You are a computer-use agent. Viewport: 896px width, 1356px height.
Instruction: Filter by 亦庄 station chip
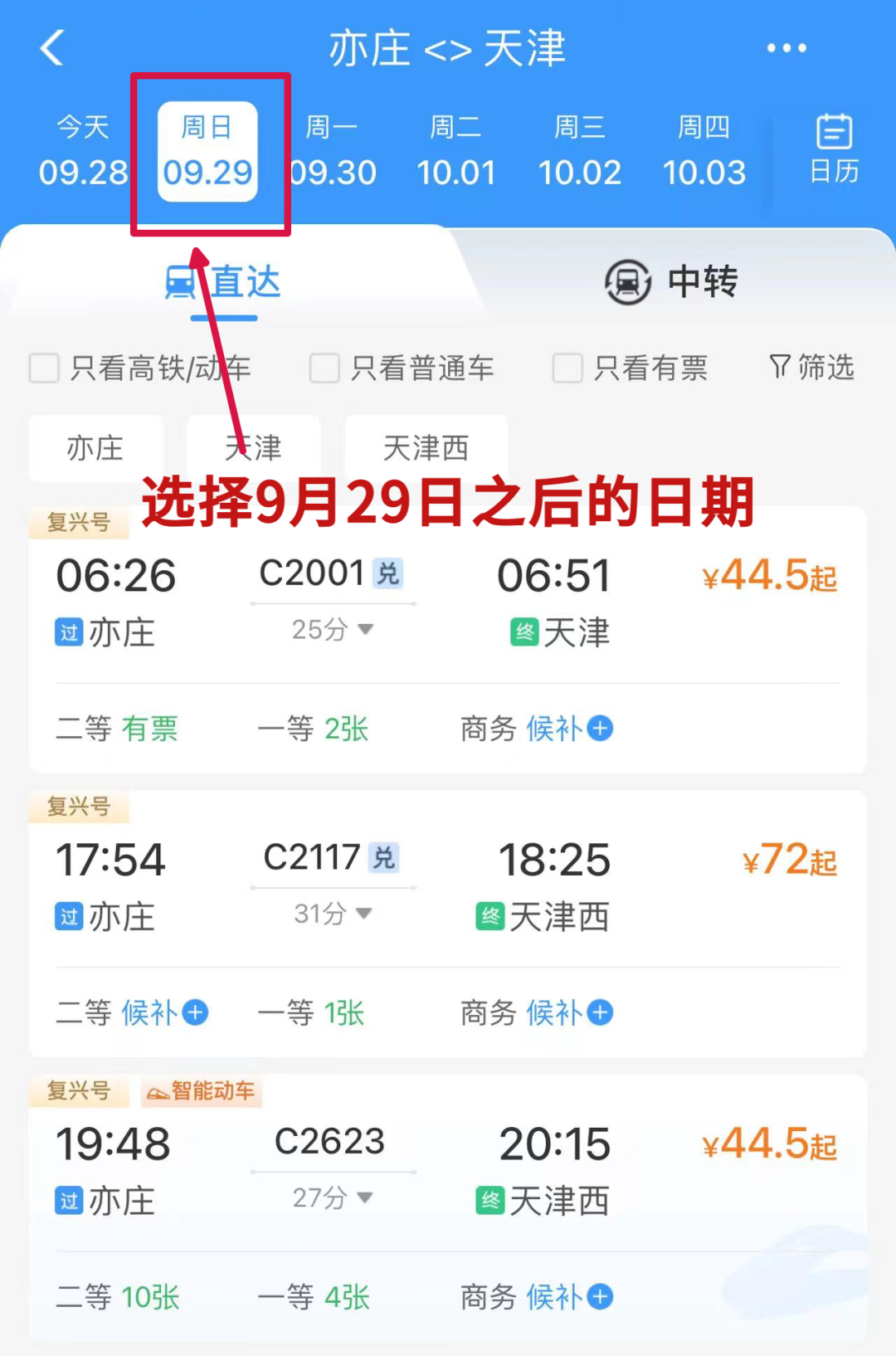click(x=95, y=448)
